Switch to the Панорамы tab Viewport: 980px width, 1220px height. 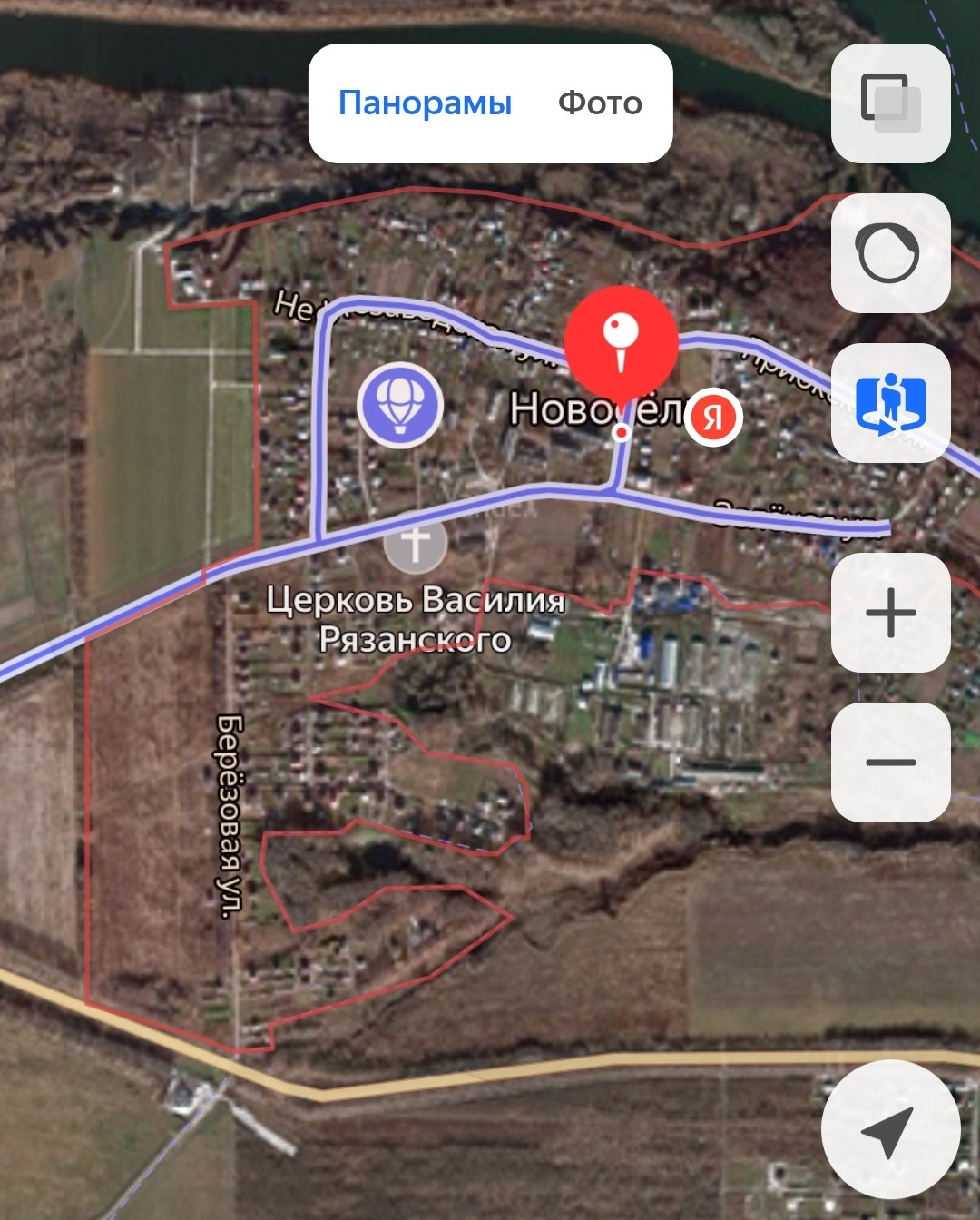tap(425, 103)
